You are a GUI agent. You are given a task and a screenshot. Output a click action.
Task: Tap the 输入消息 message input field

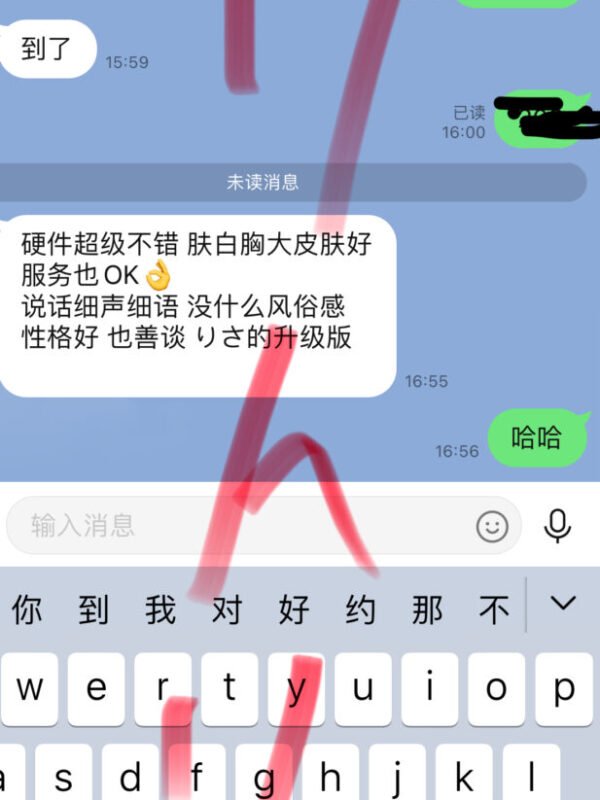tap(240, 525)
